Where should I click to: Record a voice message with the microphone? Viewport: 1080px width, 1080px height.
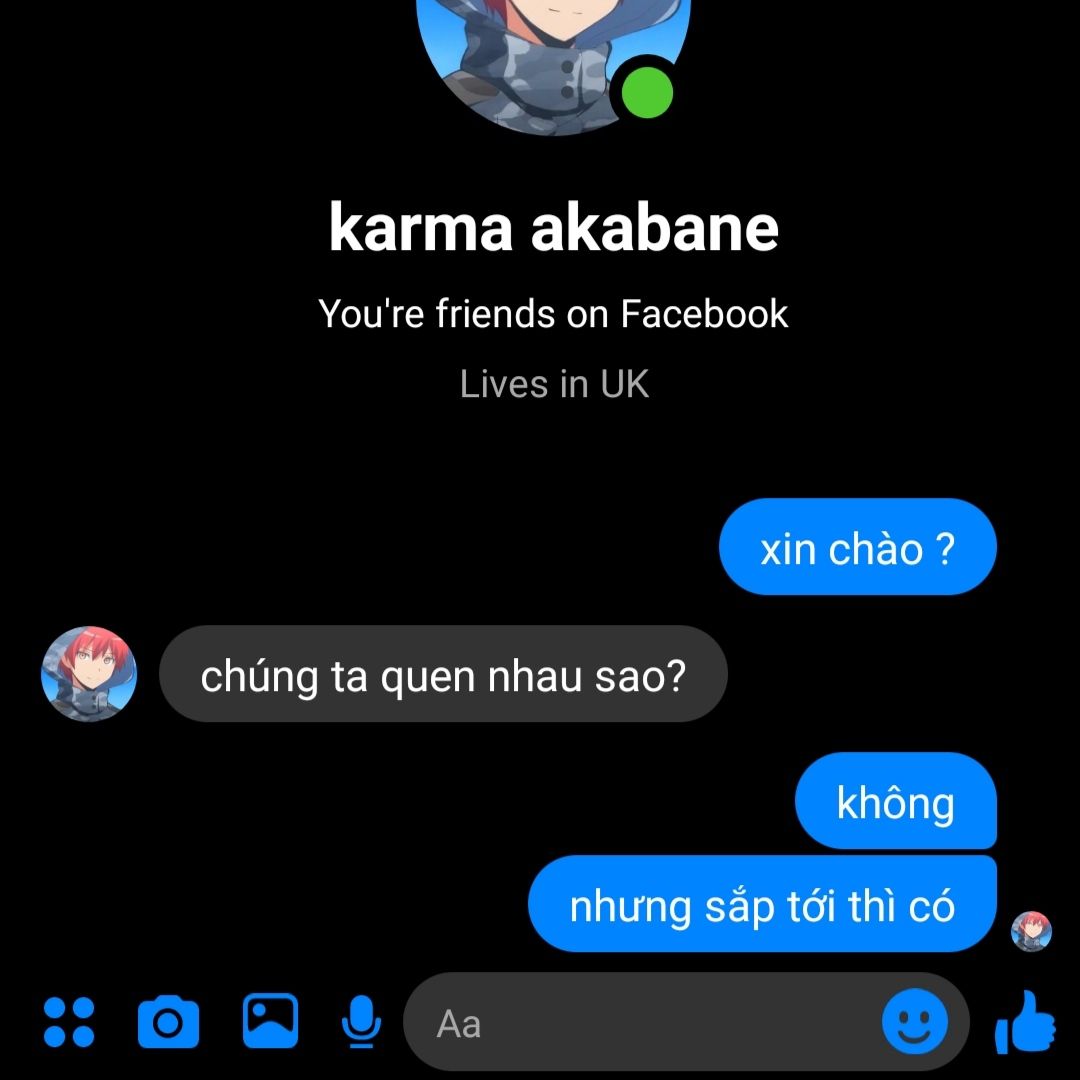[x=361, y=1022]
